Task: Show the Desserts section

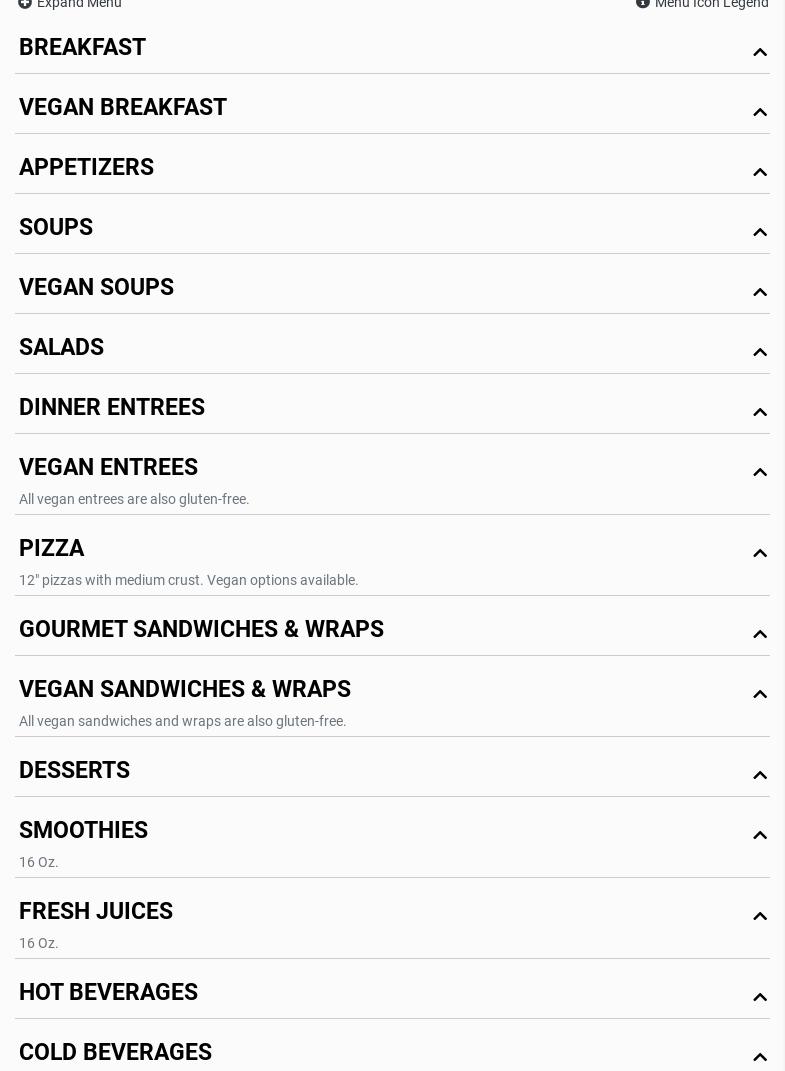Action: (75, 771)
